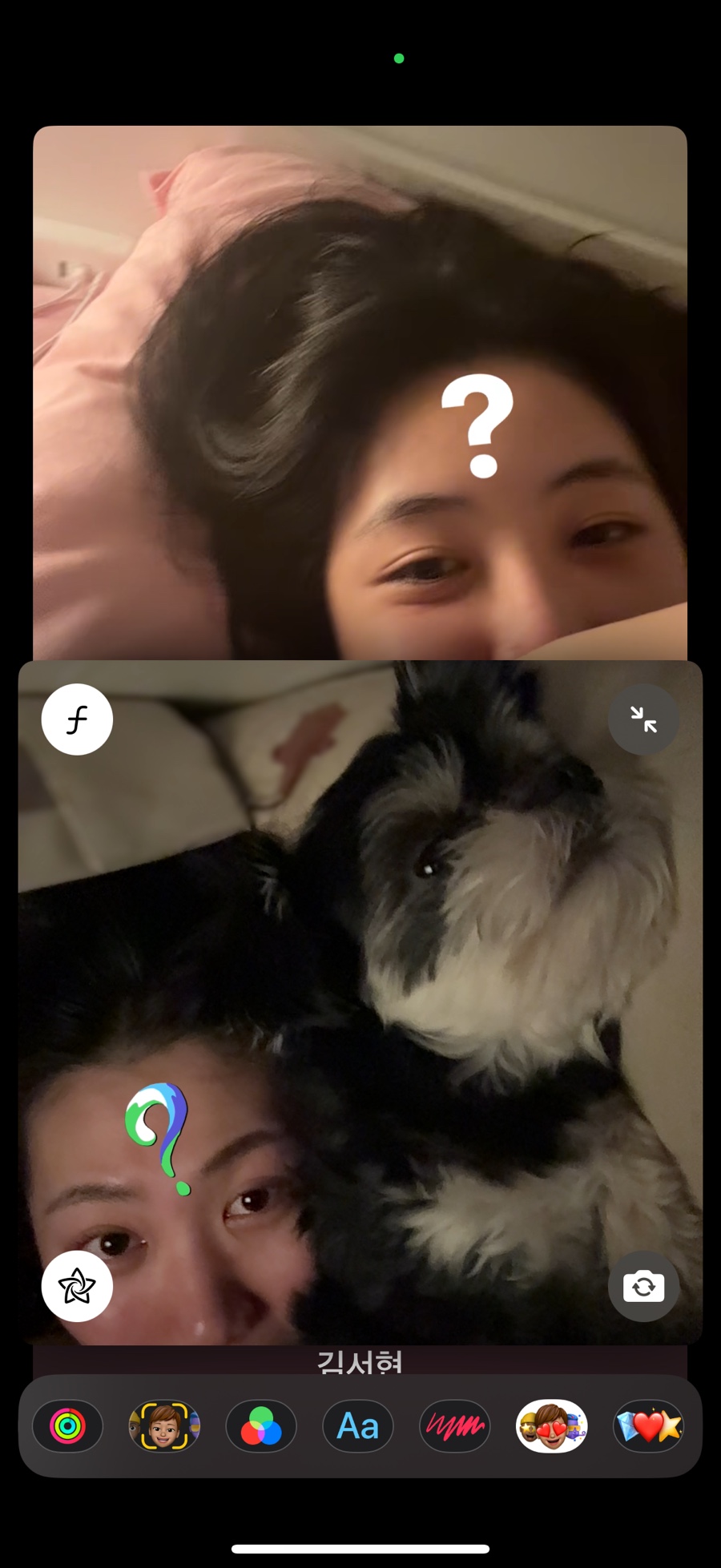Close the effects panel via star button
The height and width of the screenshot is (1568, 721).
pos(77,1286)
